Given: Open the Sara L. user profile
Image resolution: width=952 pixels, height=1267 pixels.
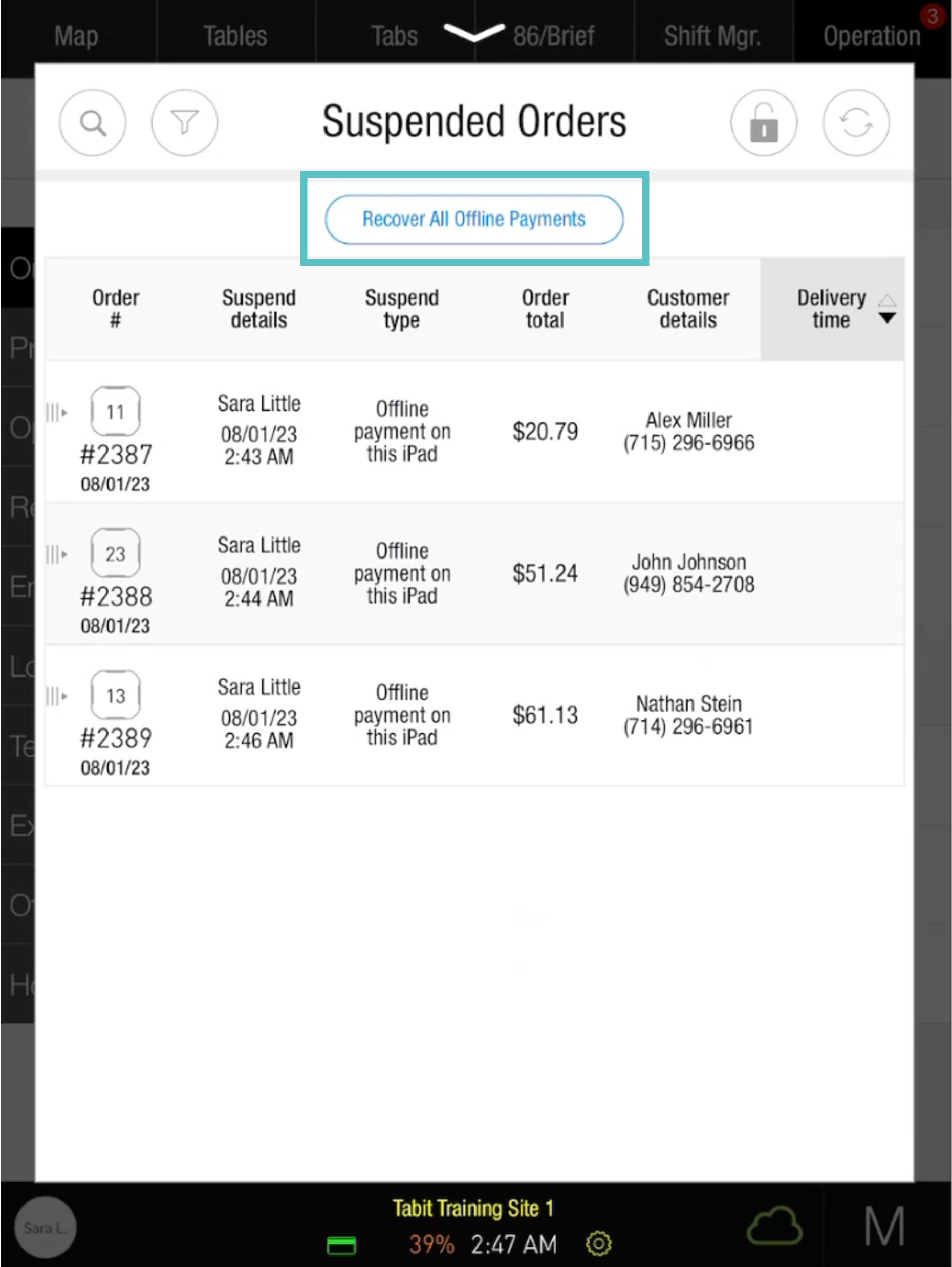Looking at the screenshot, I should pos(45,1227).
